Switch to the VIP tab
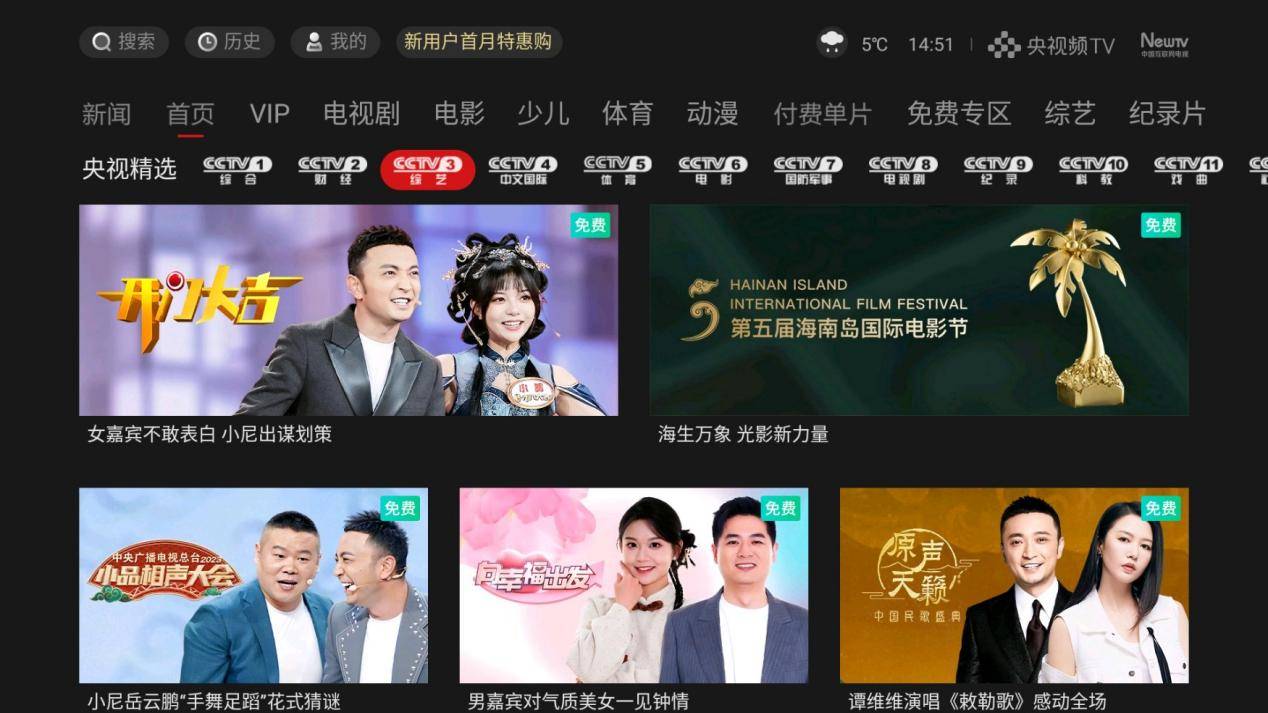 click(x=269, y=114)
